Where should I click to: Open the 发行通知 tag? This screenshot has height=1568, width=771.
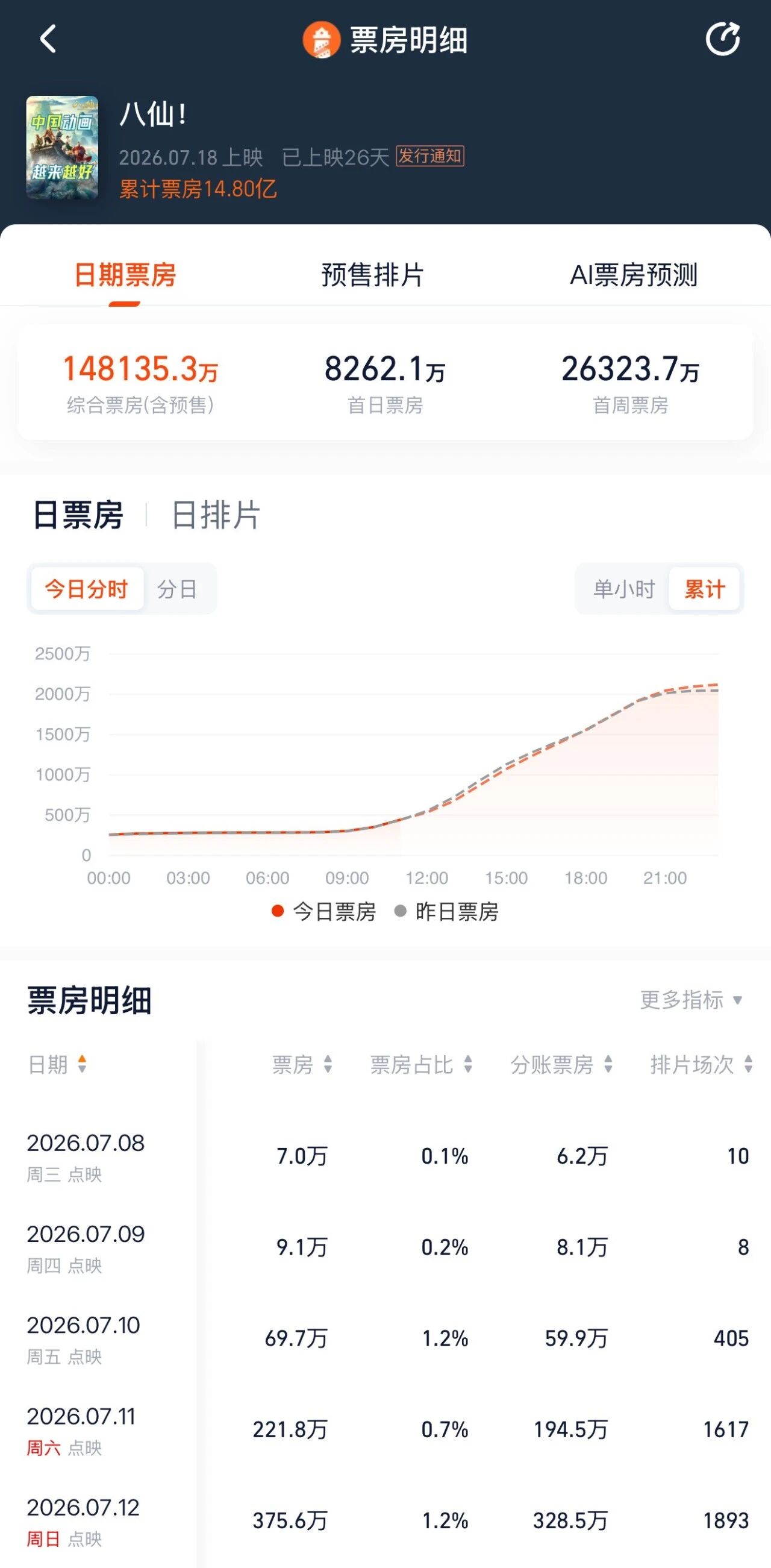tap(429, 157)
